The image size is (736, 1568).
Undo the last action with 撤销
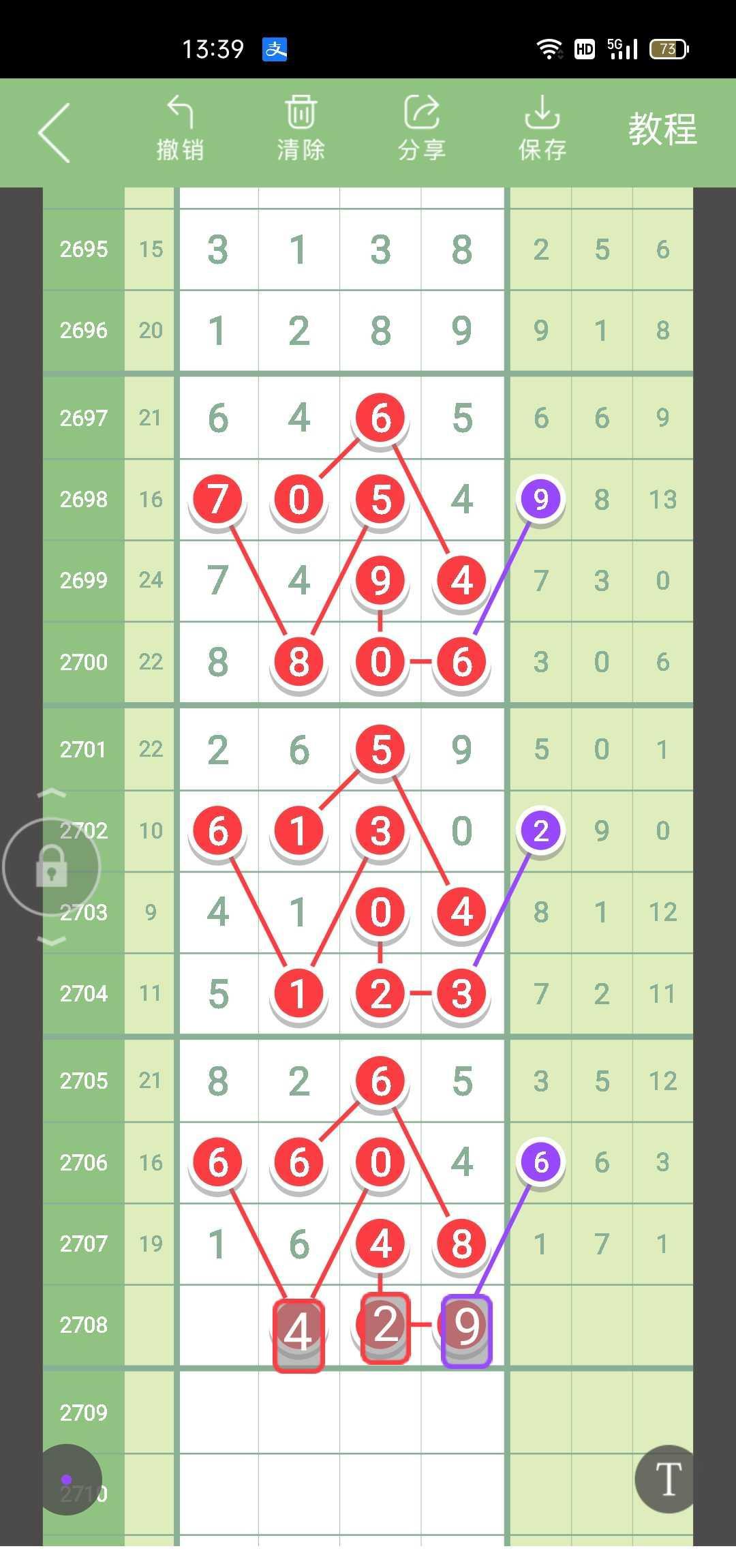(180, 130)
